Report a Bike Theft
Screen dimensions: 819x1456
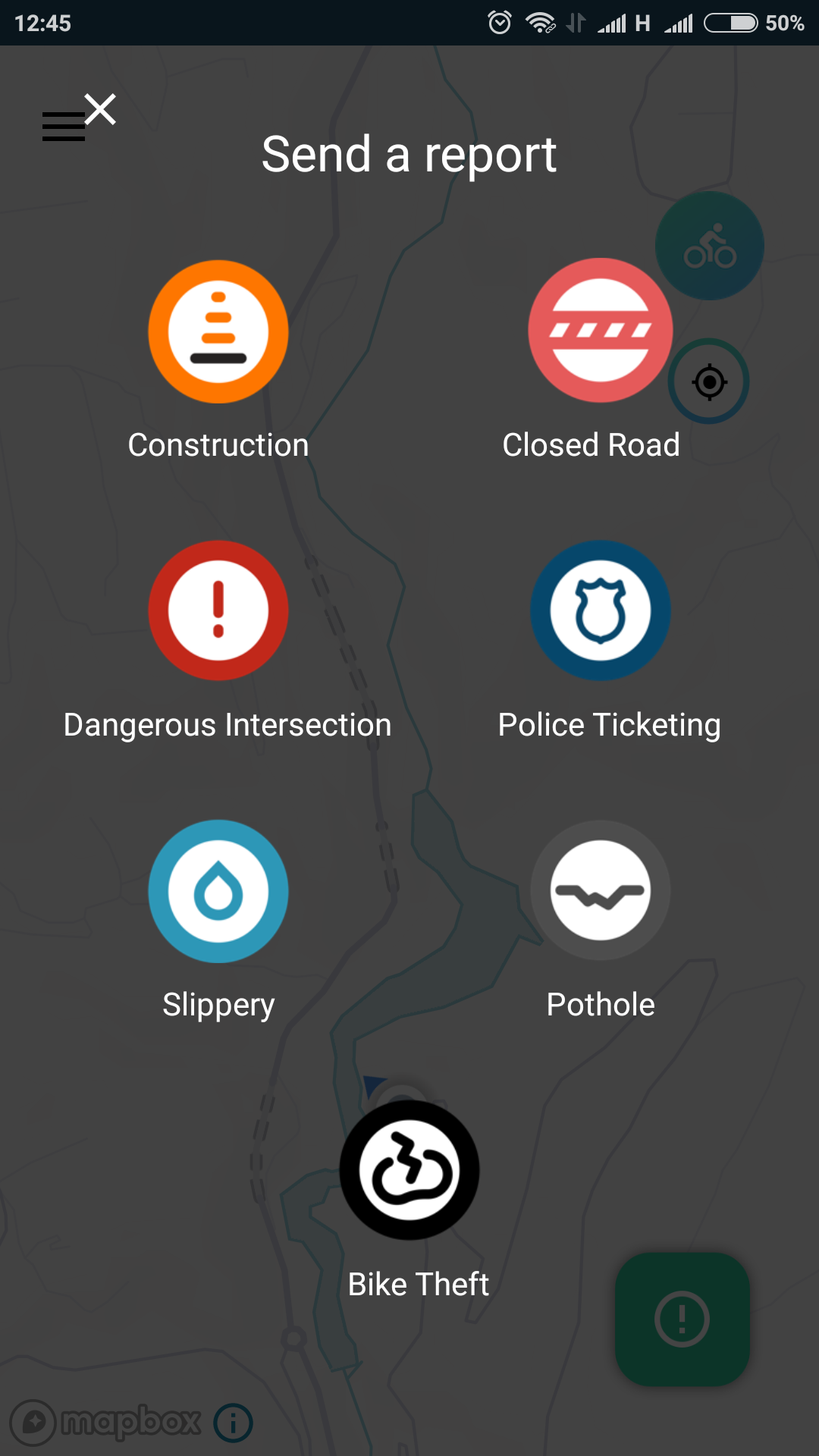point(409,1170)
